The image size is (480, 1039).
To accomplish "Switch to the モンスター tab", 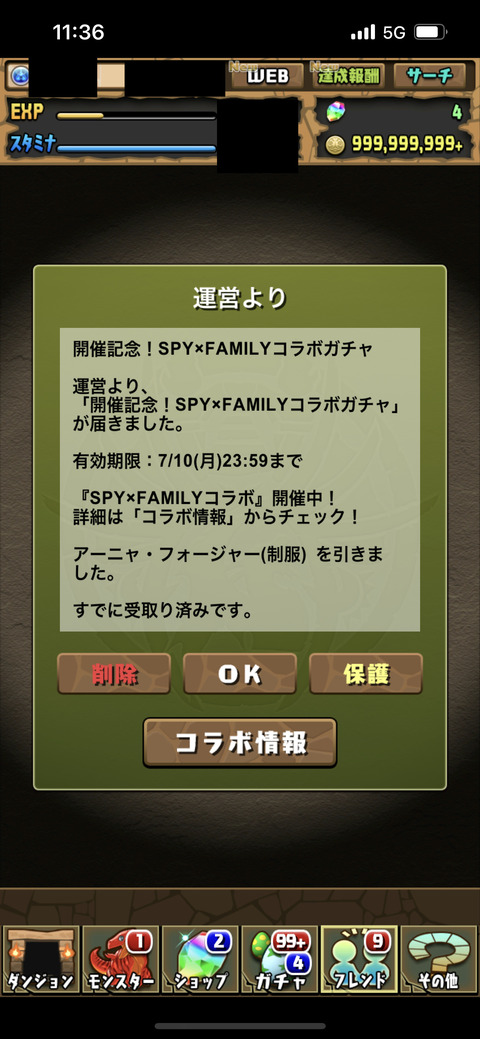I will (121, 959).
